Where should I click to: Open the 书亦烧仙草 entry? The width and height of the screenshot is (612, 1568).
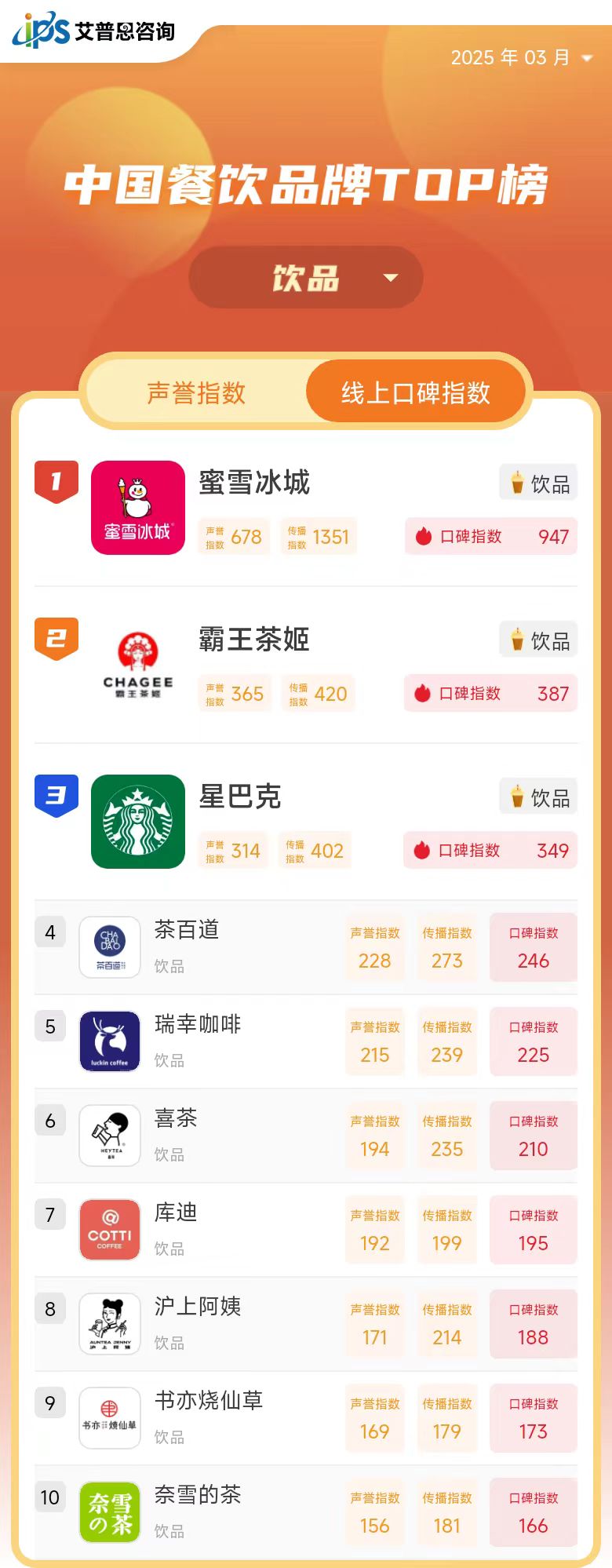point(209,1402)
